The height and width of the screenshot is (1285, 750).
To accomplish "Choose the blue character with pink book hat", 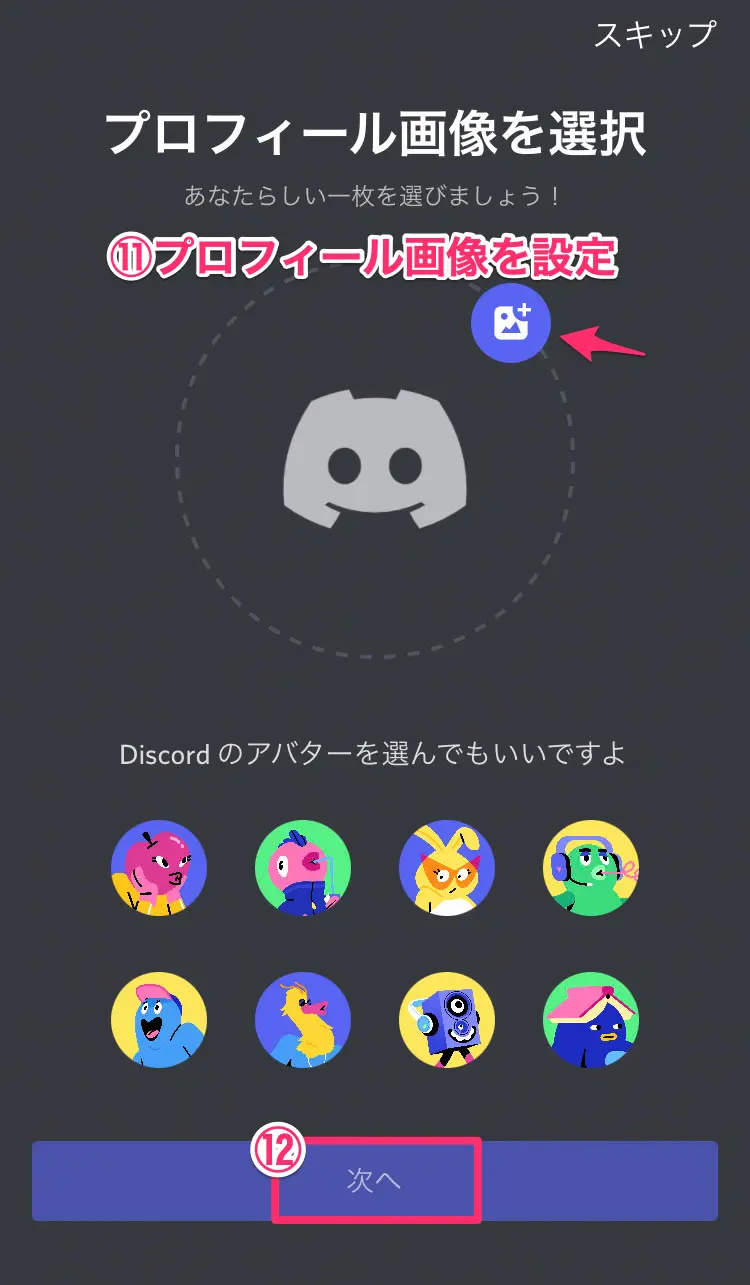I will pos(591,1020).
